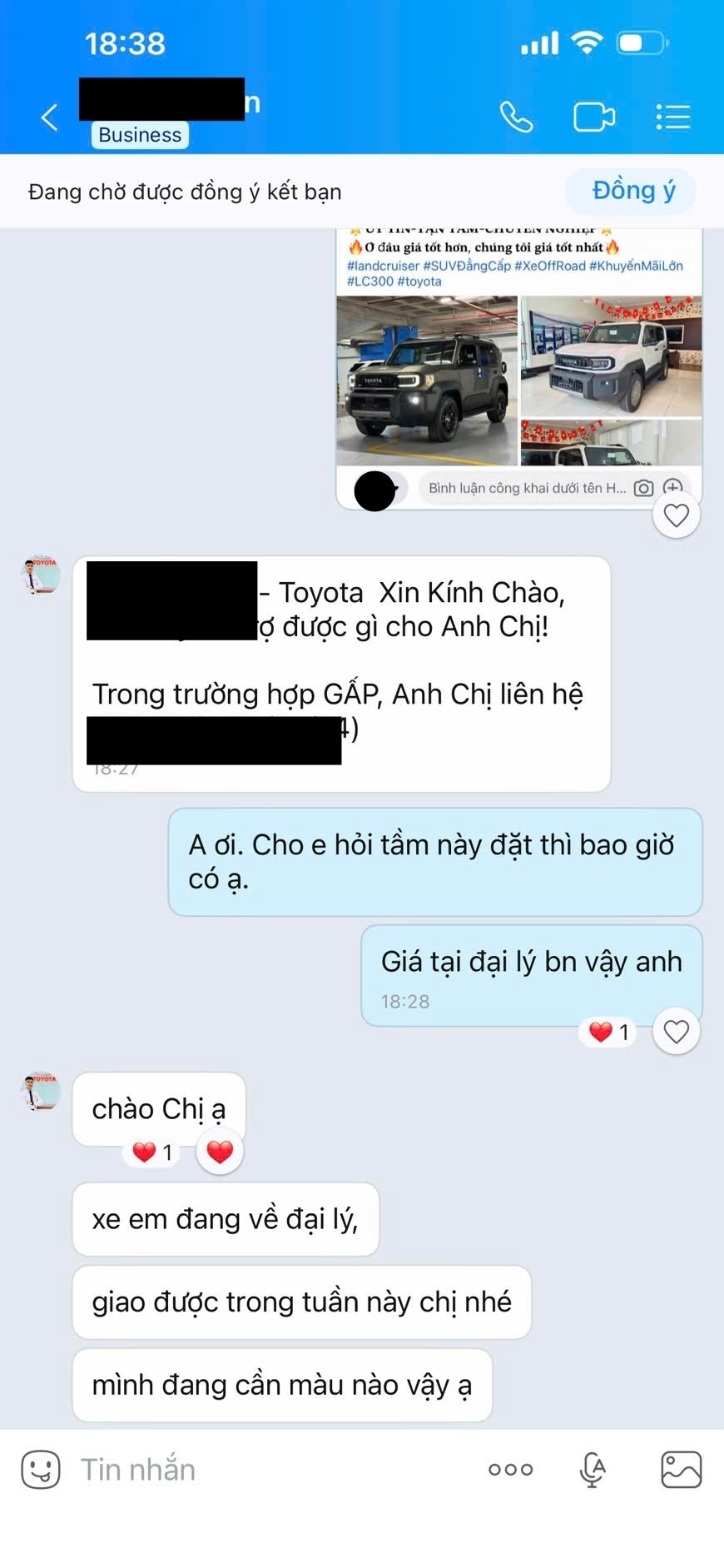Accept the friend request with Đồng ý
Screen dimensions: 724x1568
[632, 191]
